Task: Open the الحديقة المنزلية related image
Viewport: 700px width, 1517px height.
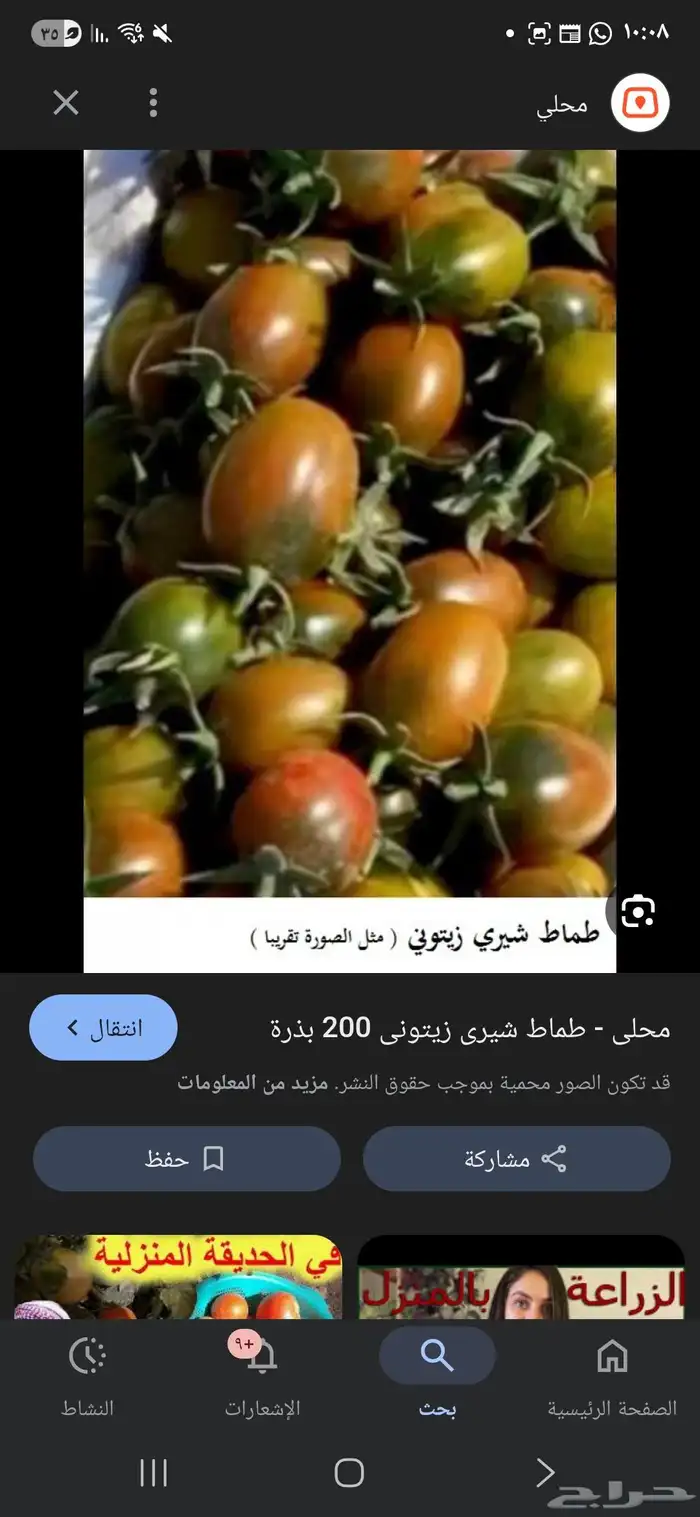Action: pyautogui.click(x=178, y=1278)
